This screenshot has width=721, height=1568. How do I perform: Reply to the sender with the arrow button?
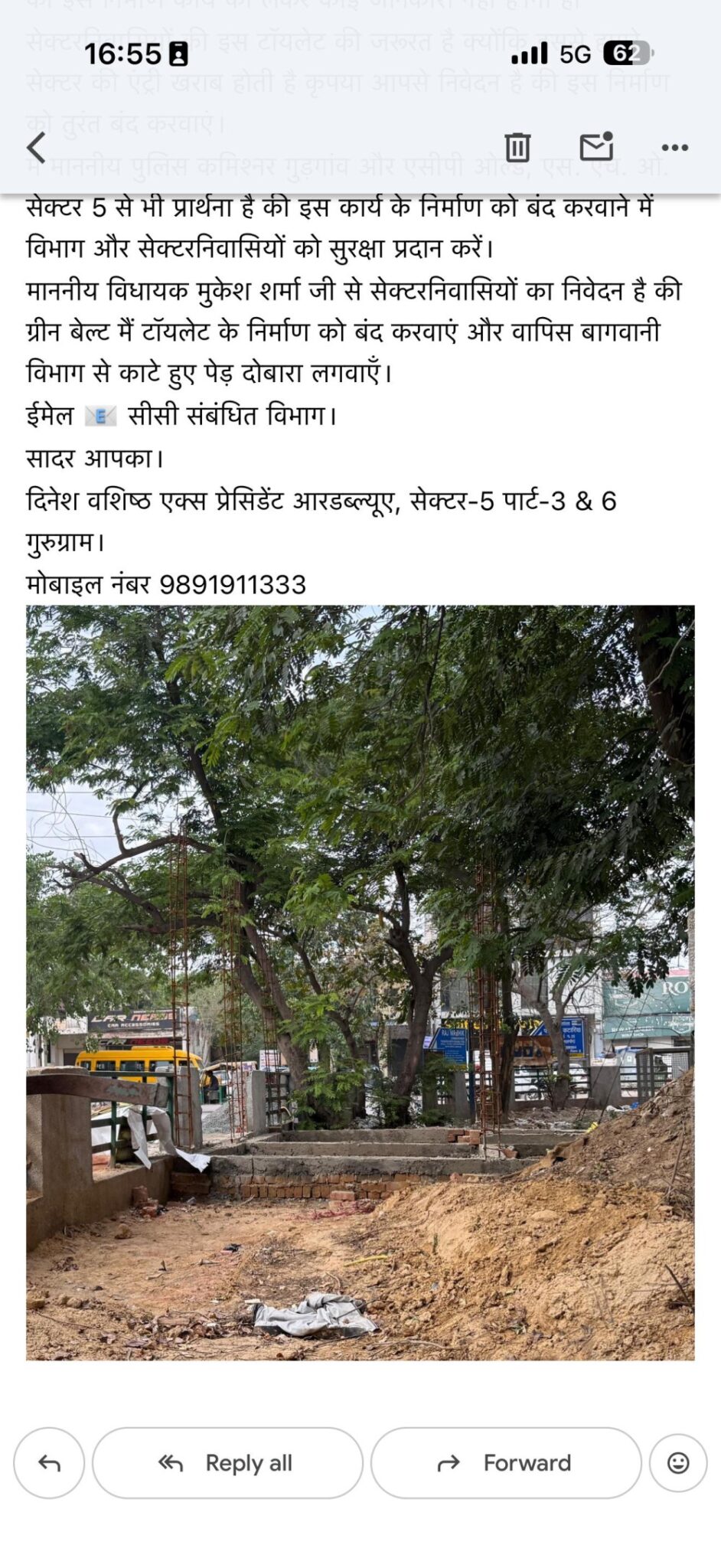coord(49,1463)
